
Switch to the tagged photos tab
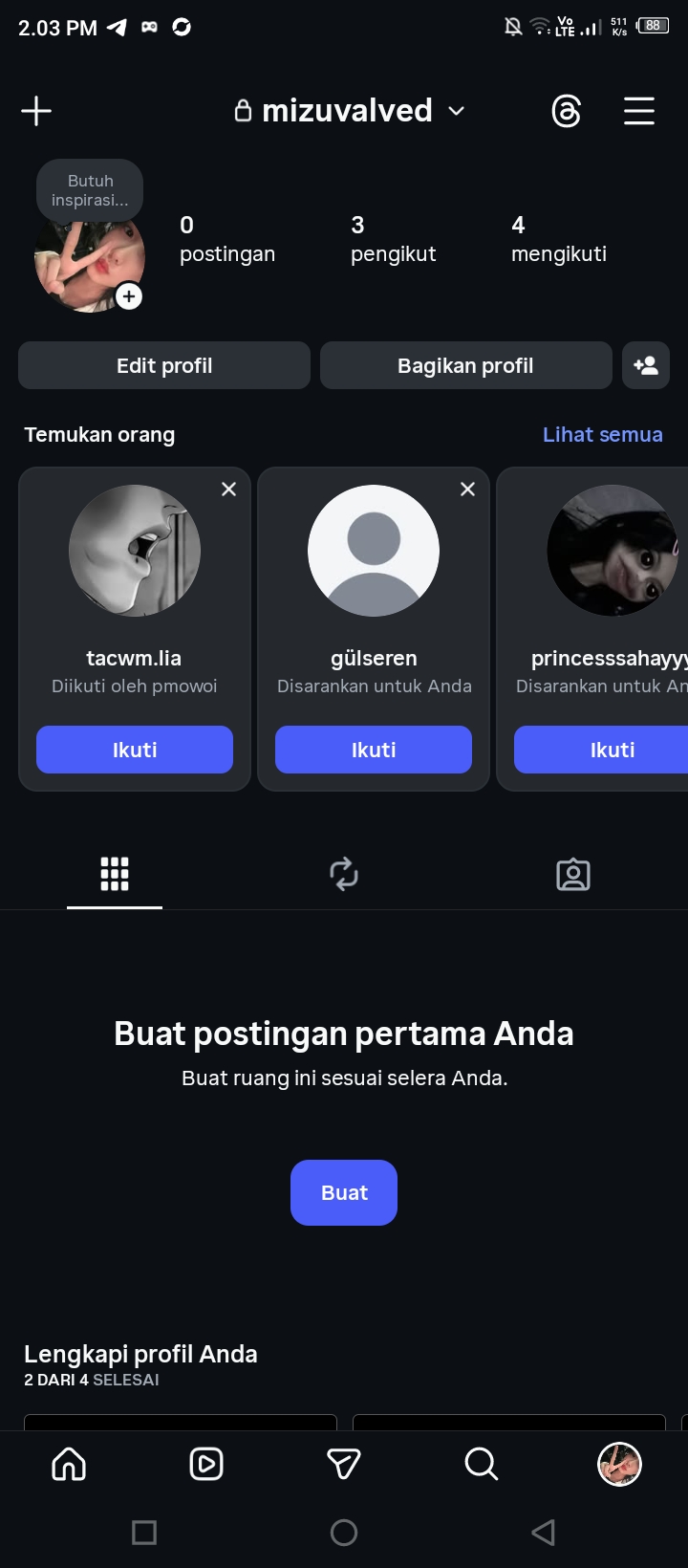573,874
